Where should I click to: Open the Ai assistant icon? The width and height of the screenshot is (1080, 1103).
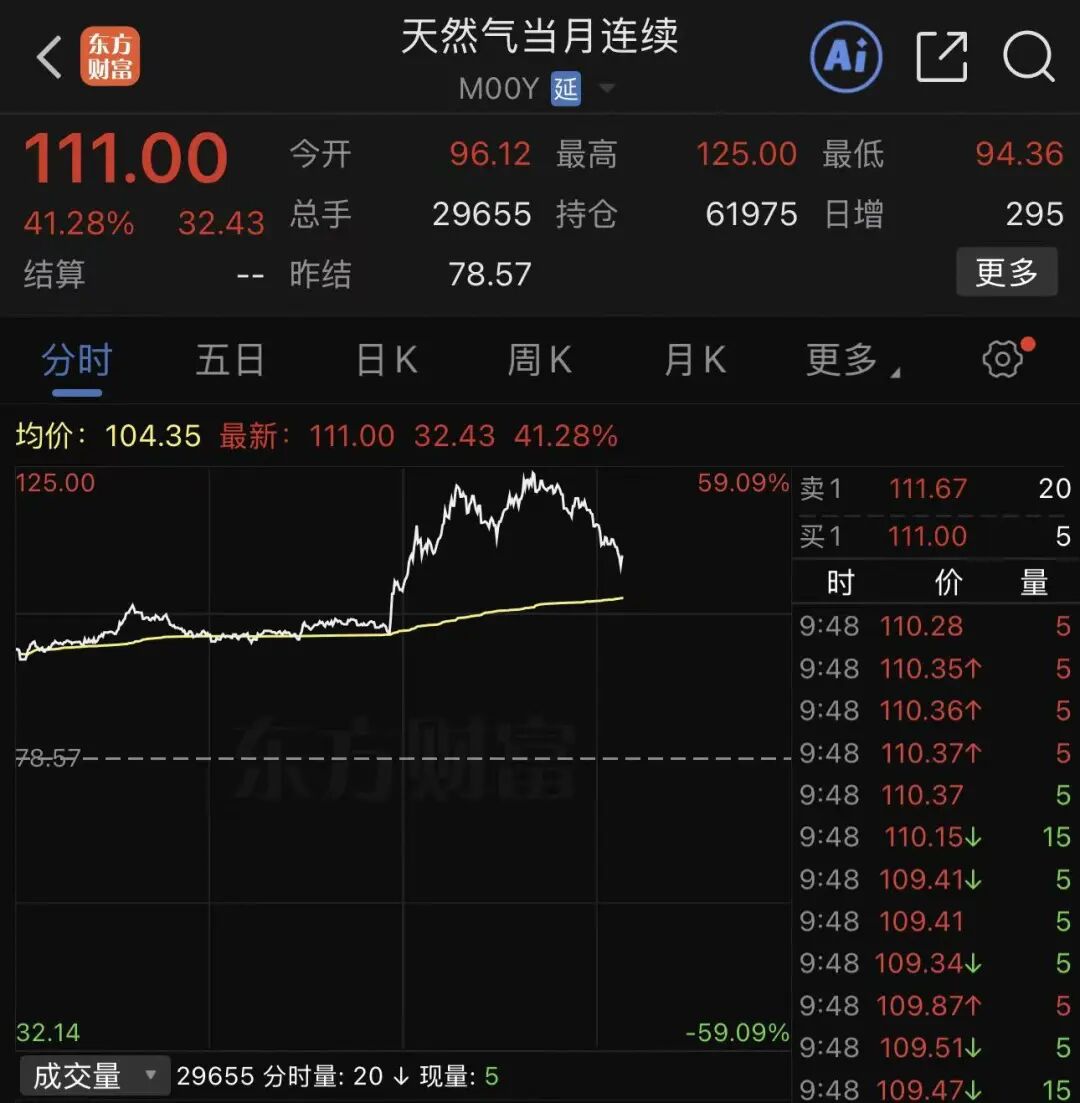pyautogui.click(x=845, y=57)
